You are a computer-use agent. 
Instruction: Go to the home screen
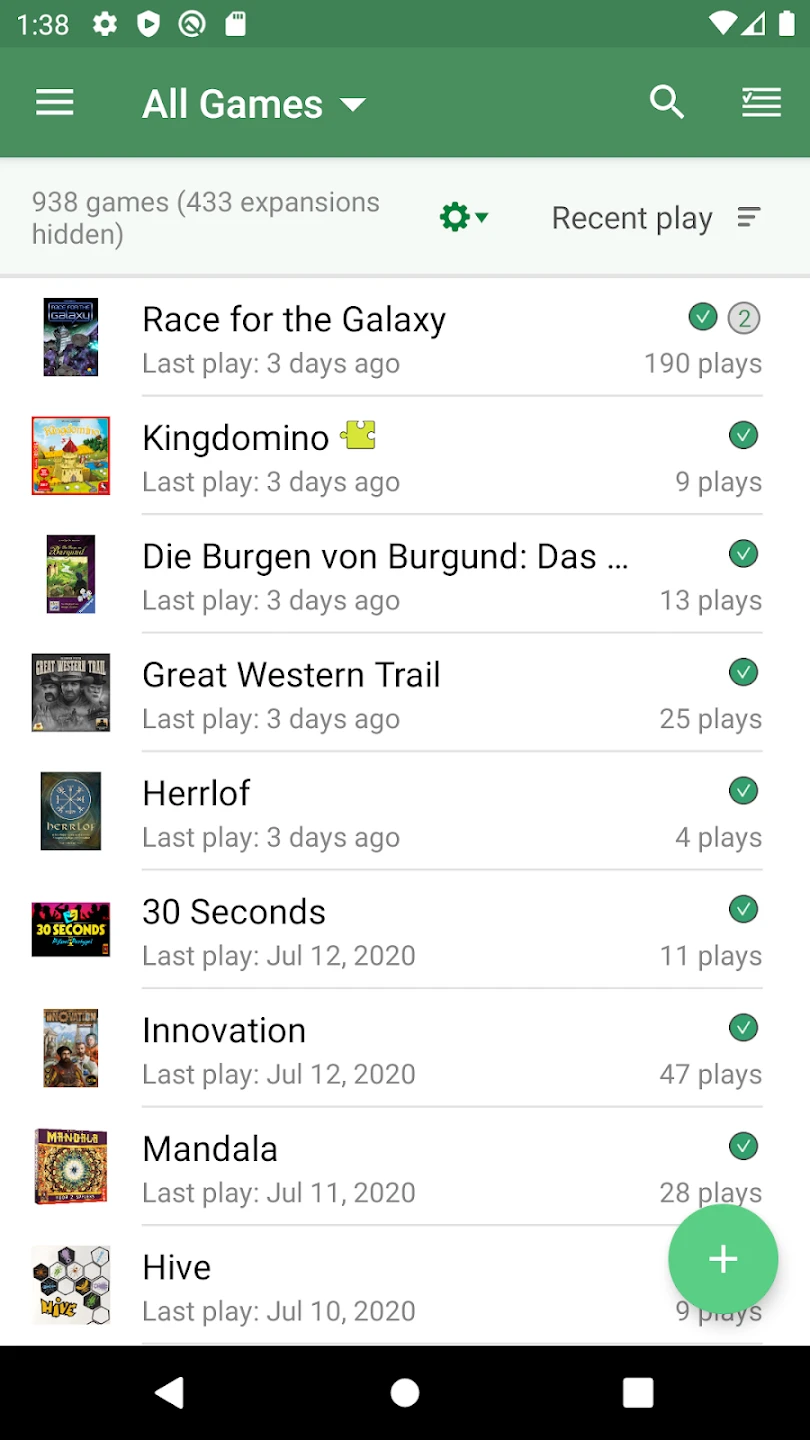(x=405, y=1392)
